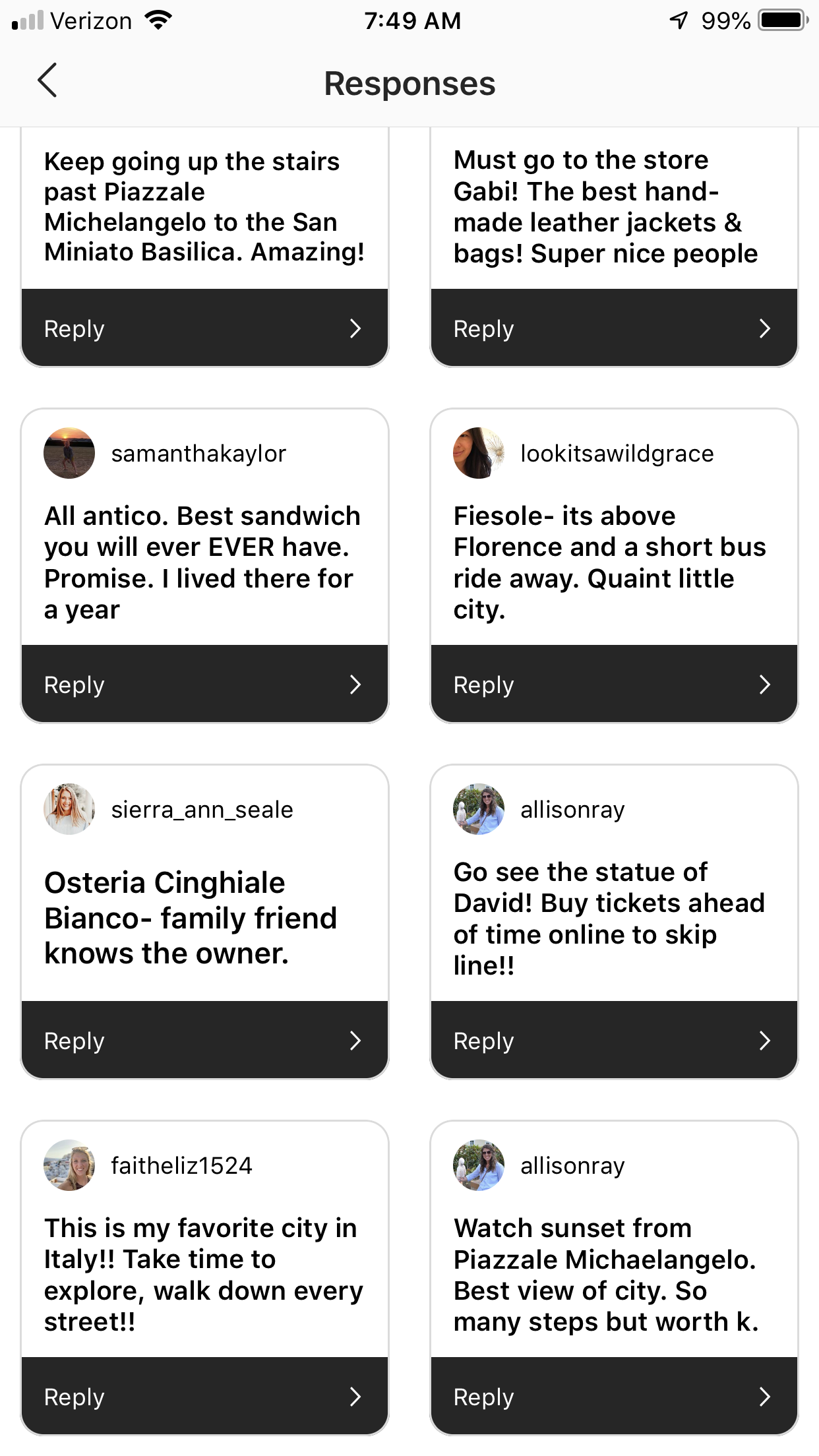Reply to the San Miniato Basilica response
Image resolution: width=819 pixels, height=1456 pixels.
(x=204, y=328)
